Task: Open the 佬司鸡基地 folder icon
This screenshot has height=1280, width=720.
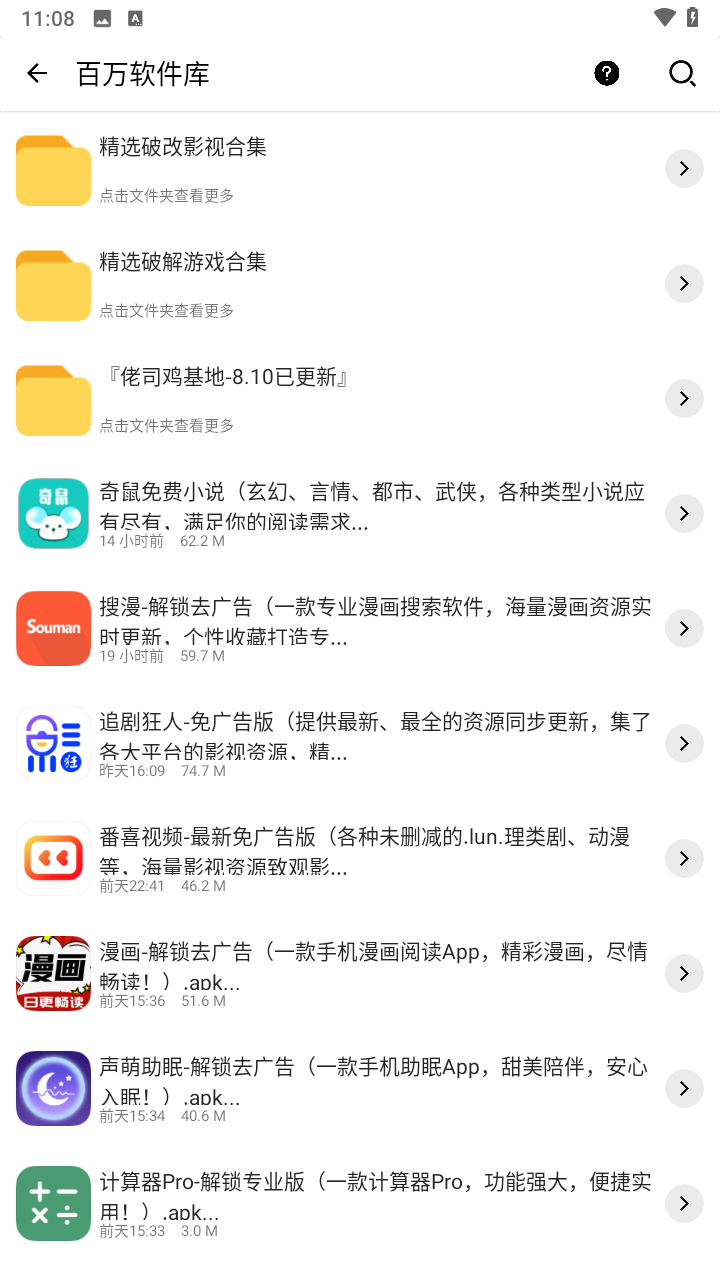Action: tap(53, 400)
